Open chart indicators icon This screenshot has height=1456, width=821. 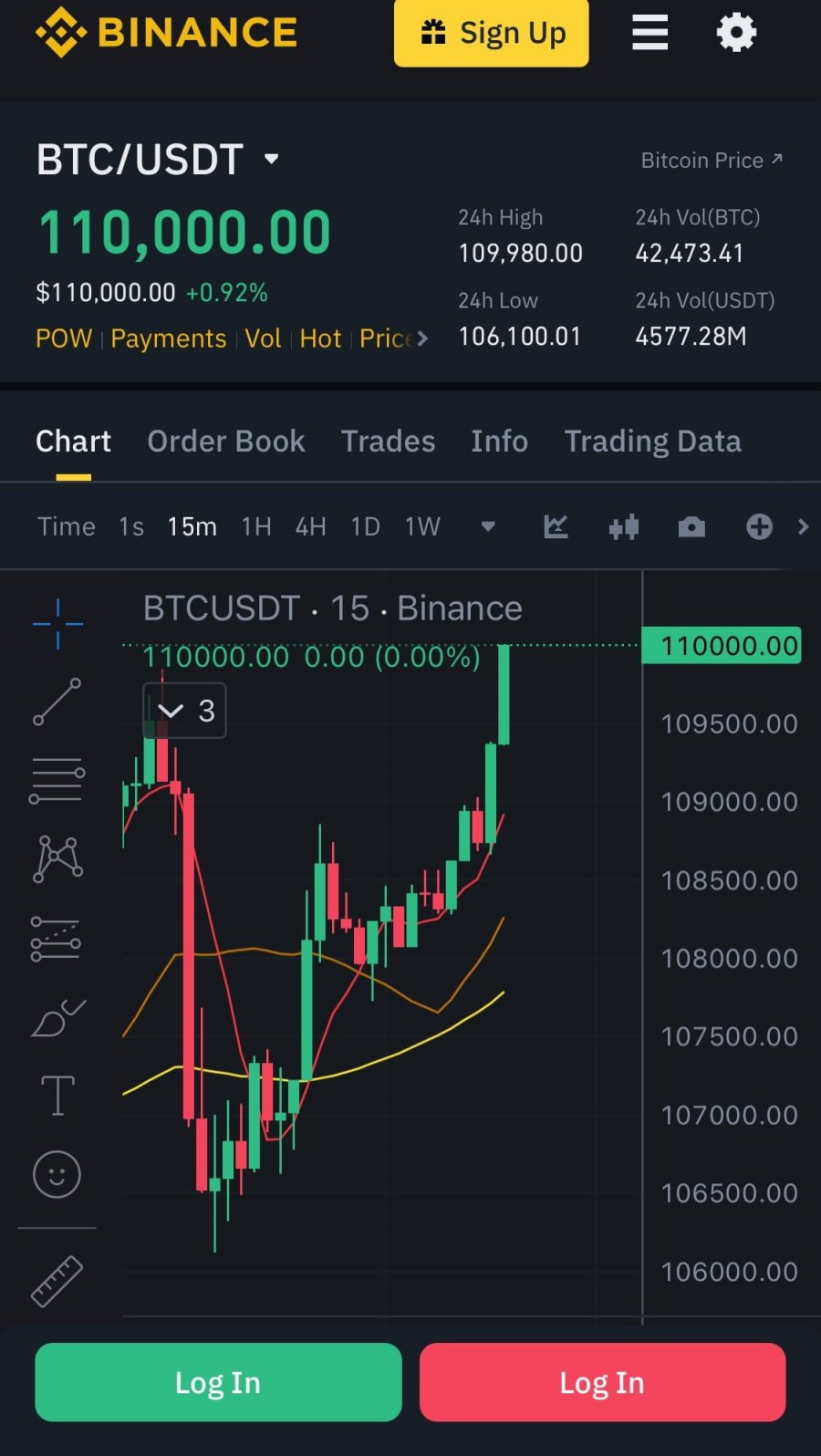coord(556,527)
